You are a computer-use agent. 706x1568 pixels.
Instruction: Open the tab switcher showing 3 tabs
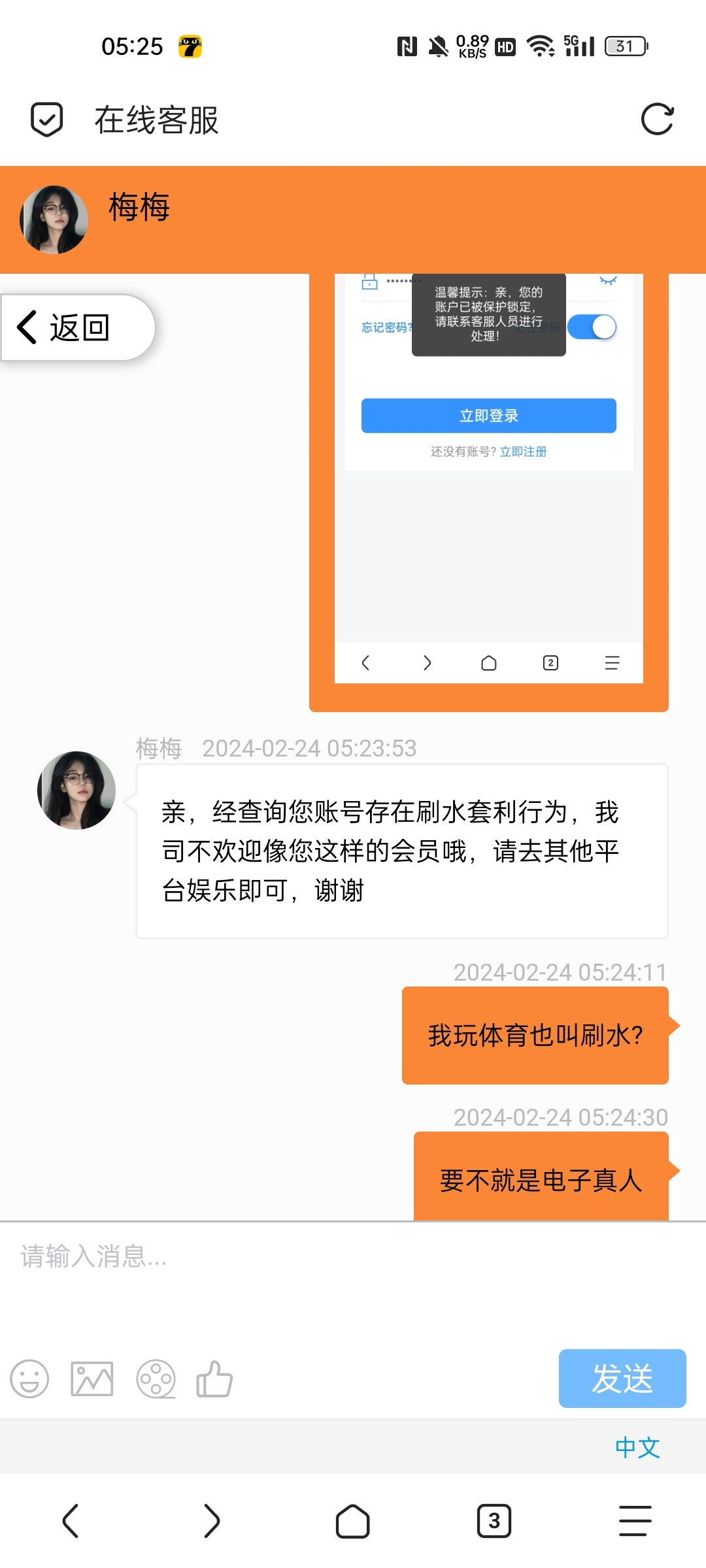pos(494,1521)
